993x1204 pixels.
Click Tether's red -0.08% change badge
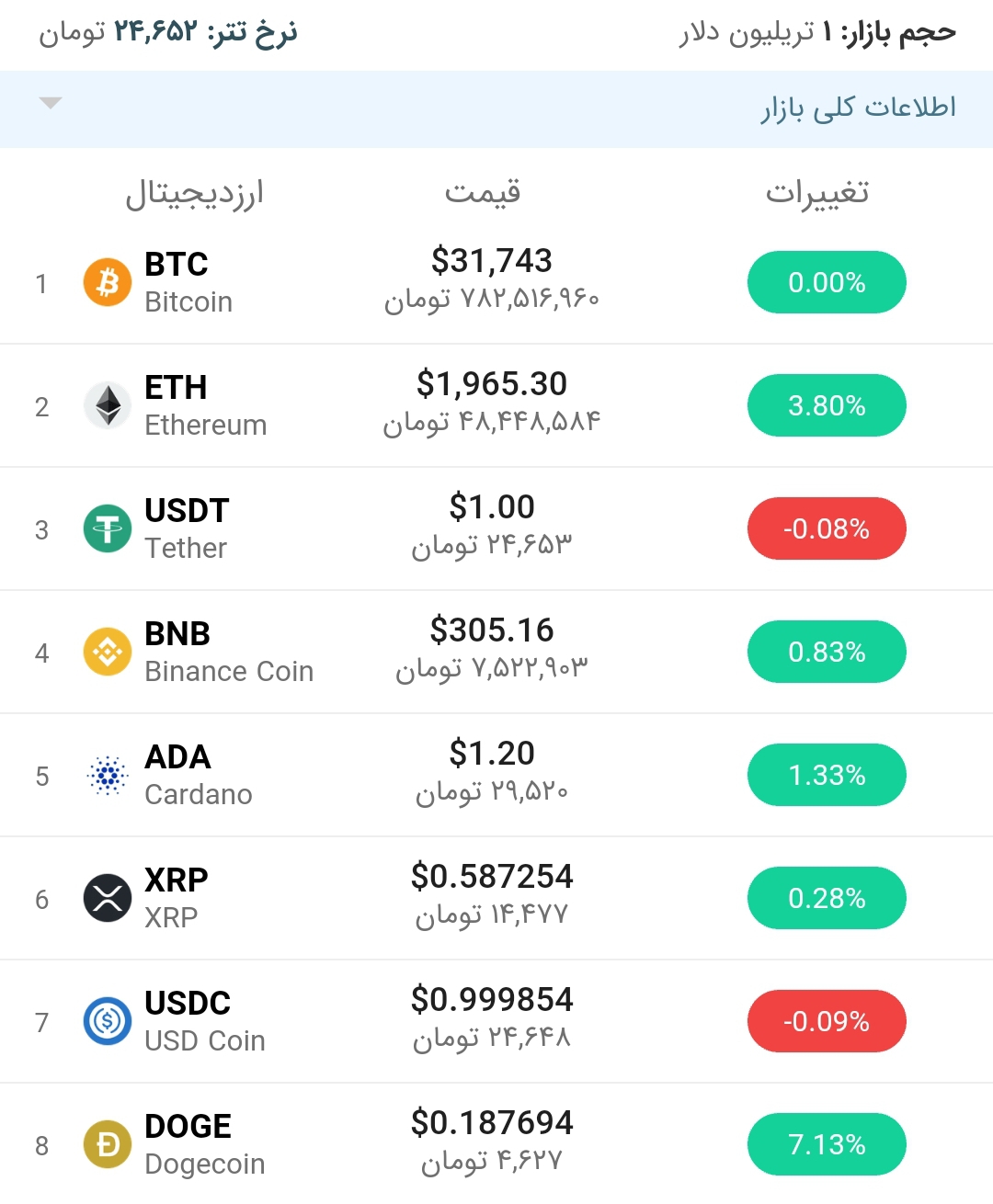(x=826, y=528)
